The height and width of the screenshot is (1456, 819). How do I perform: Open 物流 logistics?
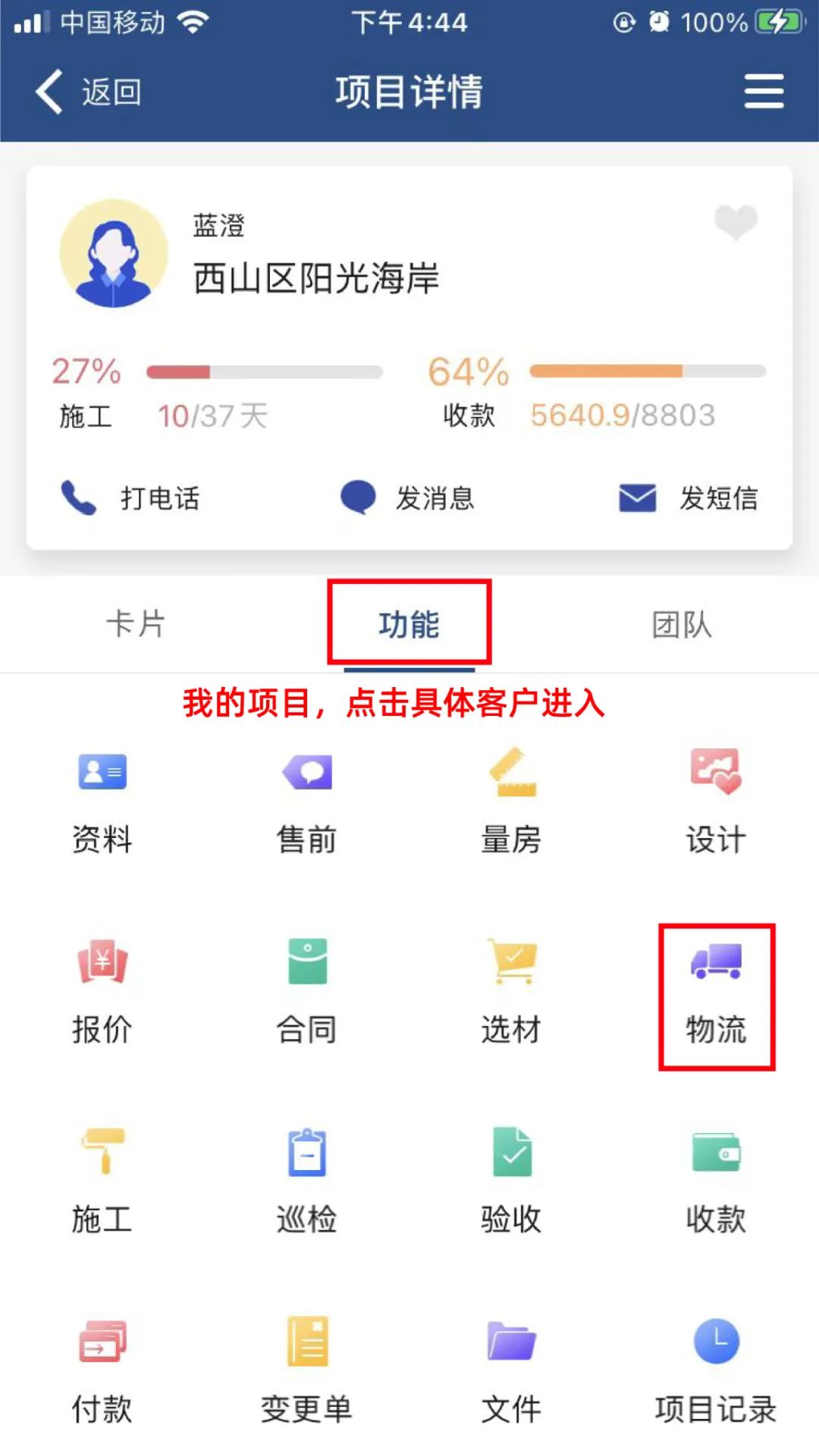point(716,990)
